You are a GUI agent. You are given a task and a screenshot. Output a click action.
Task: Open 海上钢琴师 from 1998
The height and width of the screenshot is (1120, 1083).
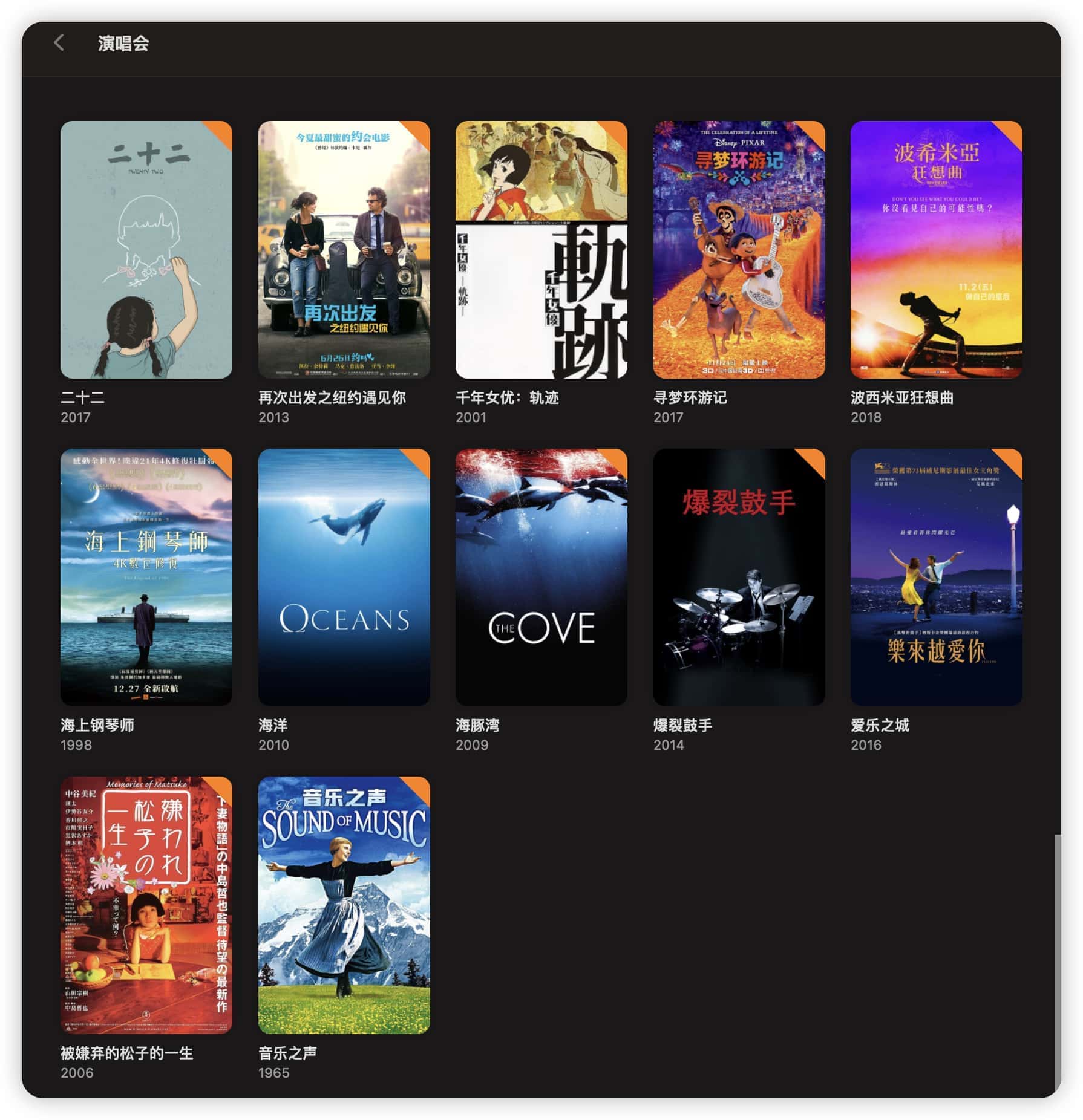[146, 577]
